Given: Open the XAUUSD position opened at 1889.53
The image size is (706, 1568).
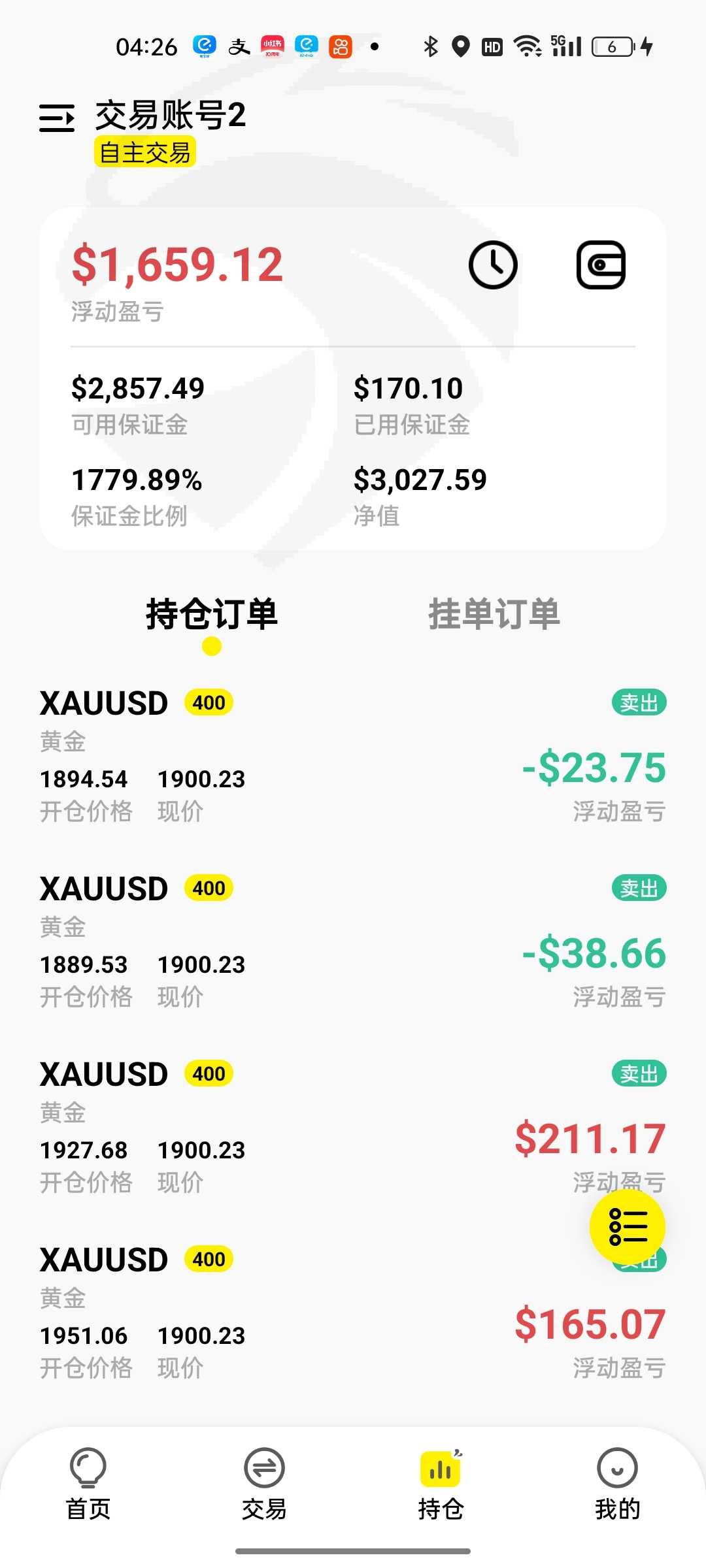Looking at the screenshot, I should 353,942.
